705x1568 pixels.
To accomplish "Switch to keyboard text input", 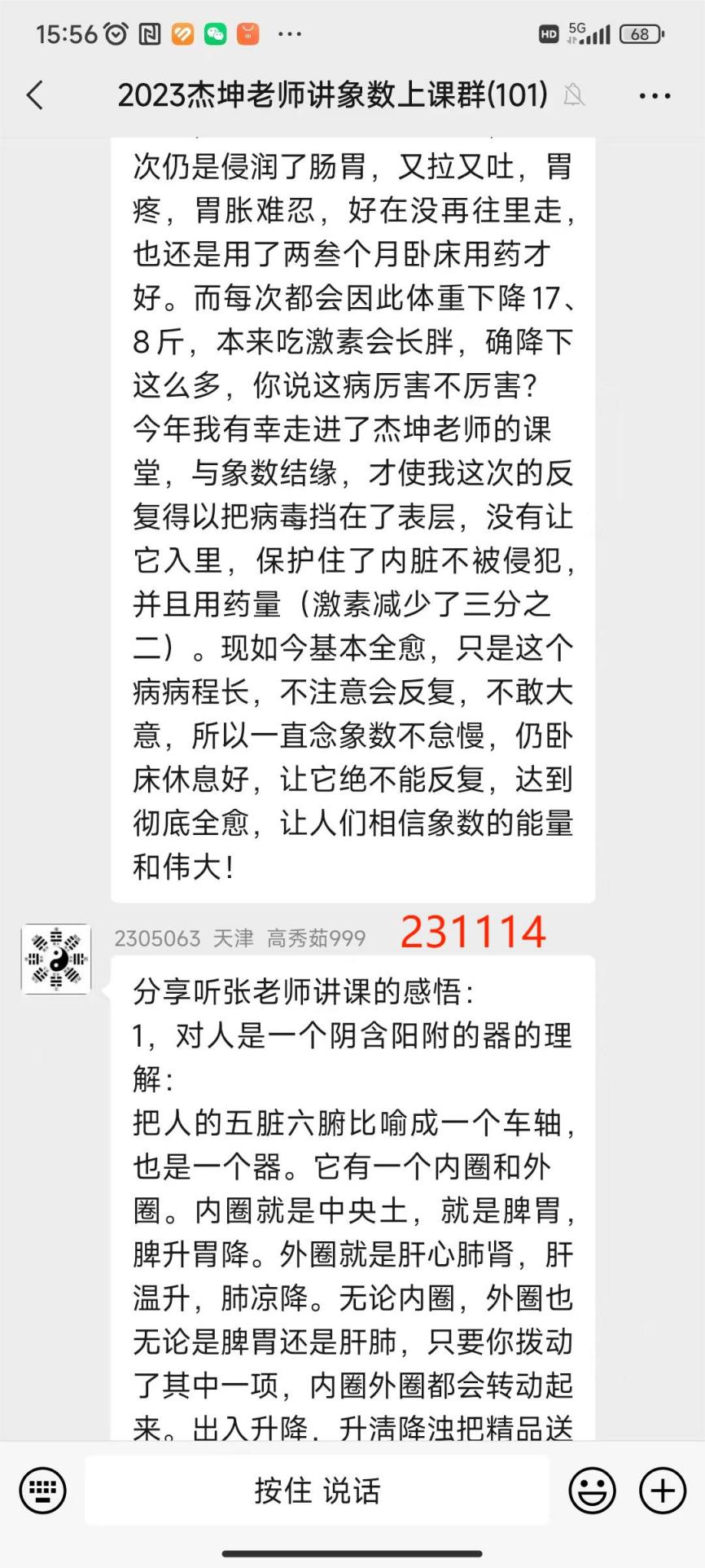I will click(x=42, y=1491).
